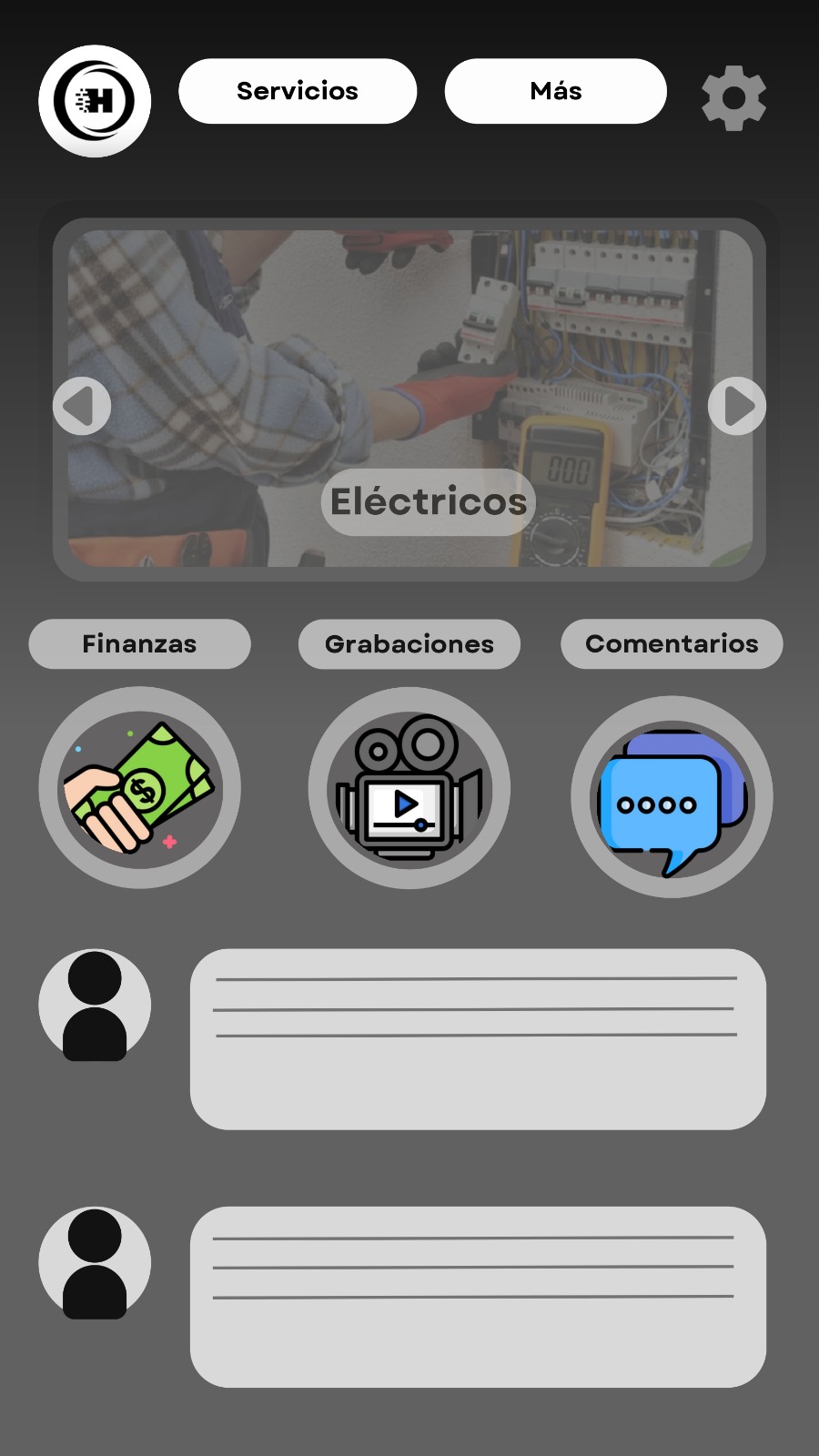The width and height of the screenshot is (819, 1456).
Task: Select the Grabaciones video camera icon
Action: [x=409, y=789]
